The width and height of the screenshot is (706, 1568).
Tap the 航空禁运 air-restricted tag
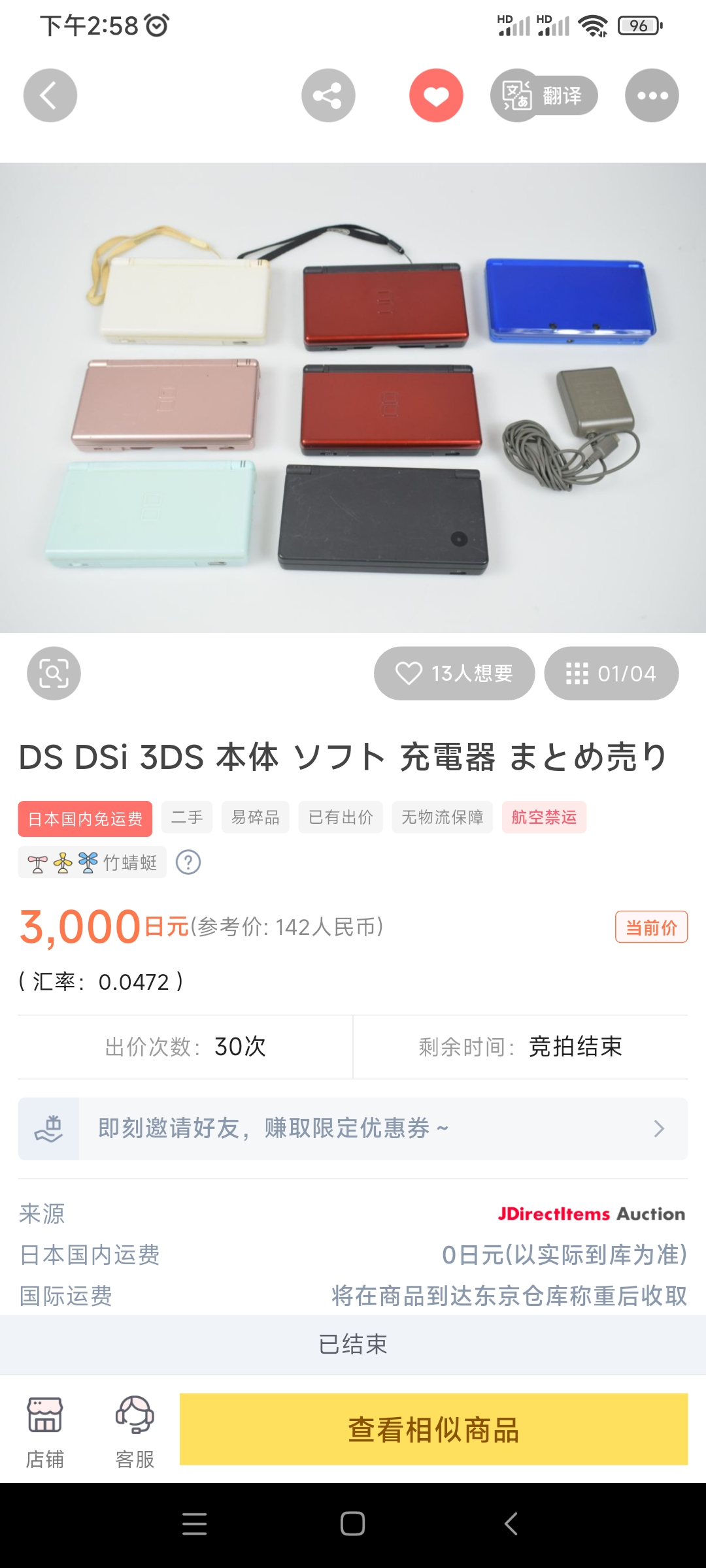544,817
